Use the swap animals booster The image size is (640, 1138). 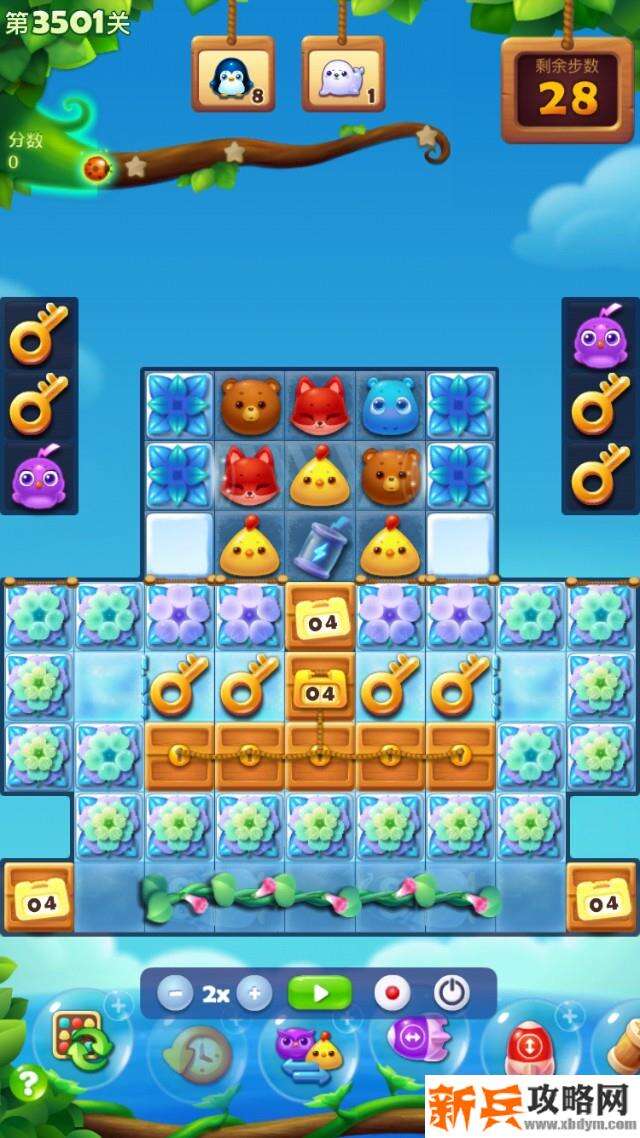point(310,1050)
